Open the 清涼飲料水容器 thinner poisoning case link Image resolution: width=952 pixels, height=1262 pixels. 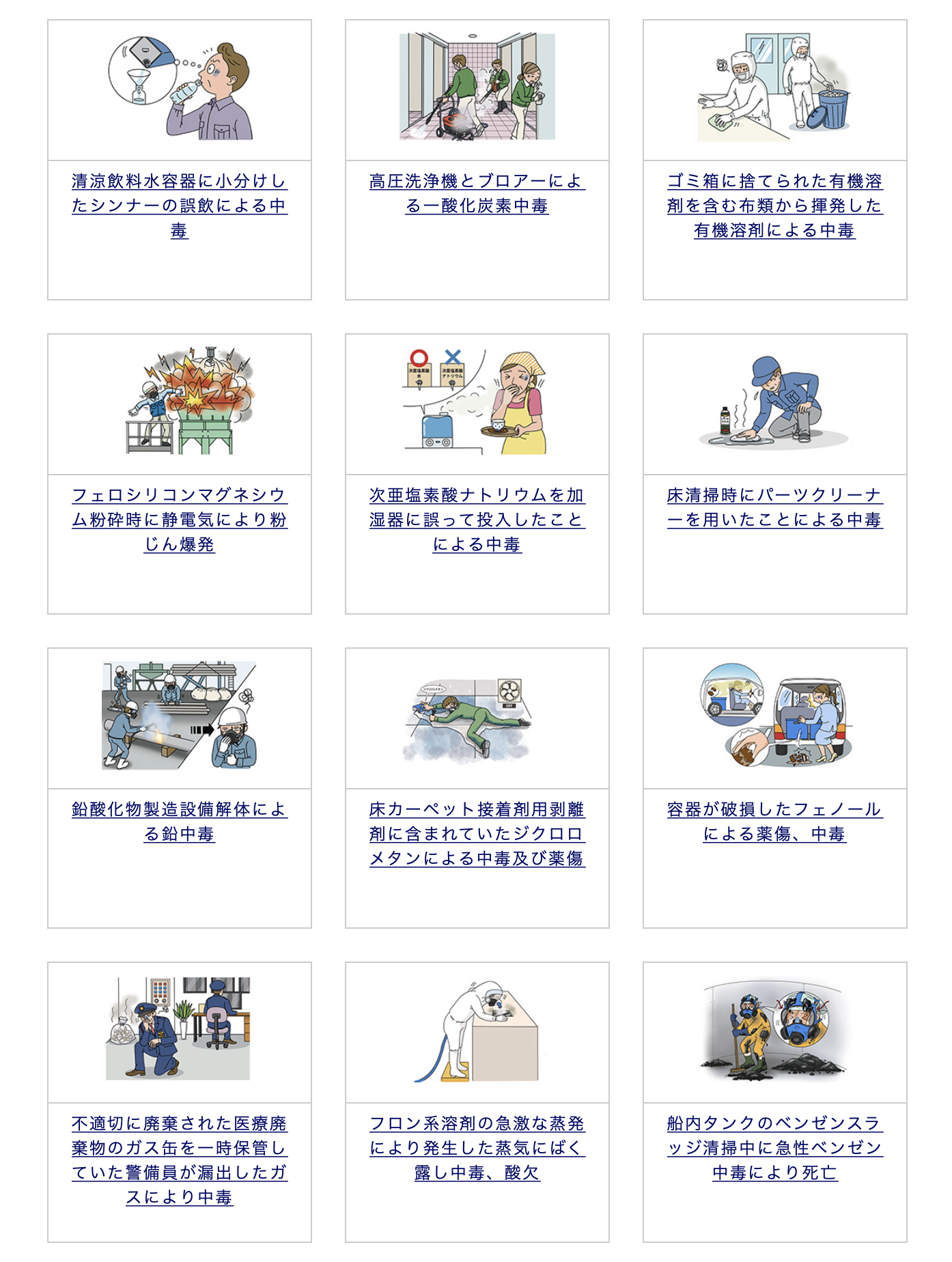point(180,206)
